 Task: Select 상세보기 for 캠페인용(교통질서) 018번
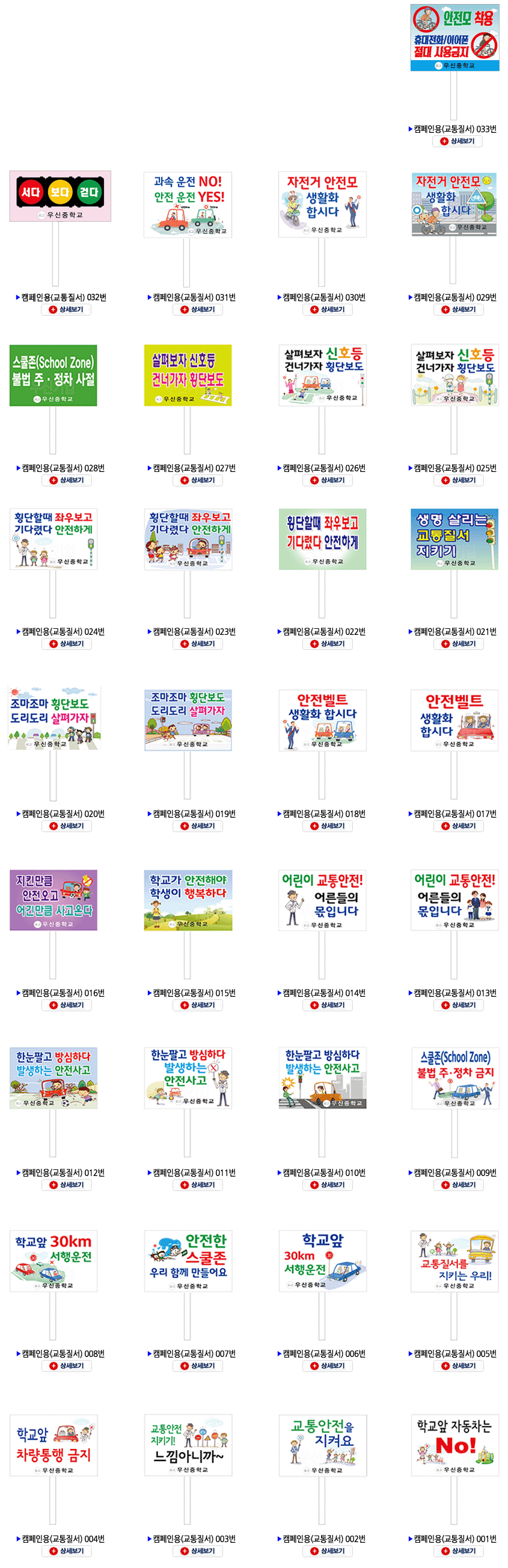(327, 826)
